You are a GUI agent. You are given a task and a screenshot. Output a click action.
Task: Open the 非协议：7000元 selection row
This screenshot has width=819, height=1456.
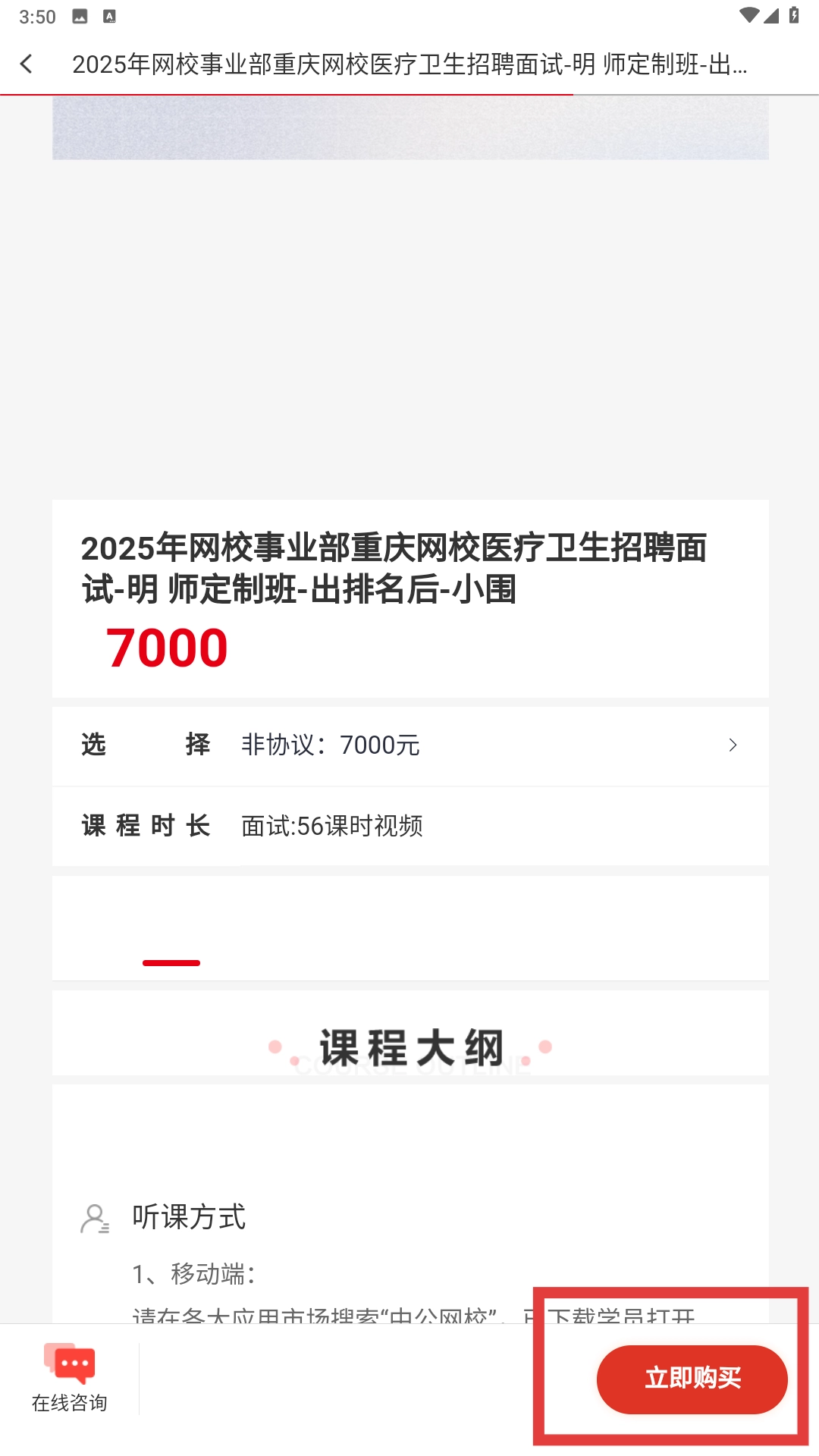[409, 745]
